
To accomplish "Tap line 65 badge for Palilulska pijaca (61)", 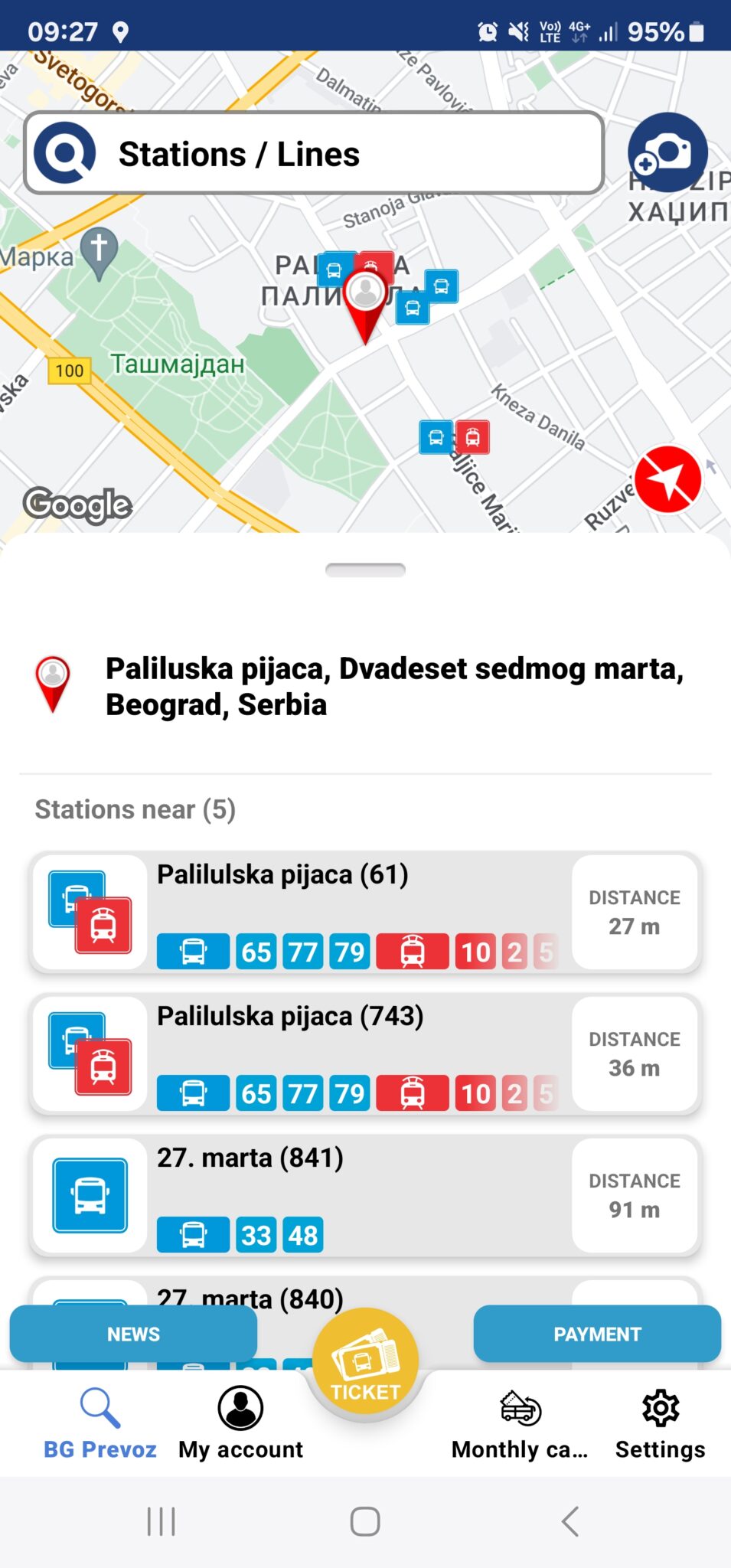I will tap(257, 952).
